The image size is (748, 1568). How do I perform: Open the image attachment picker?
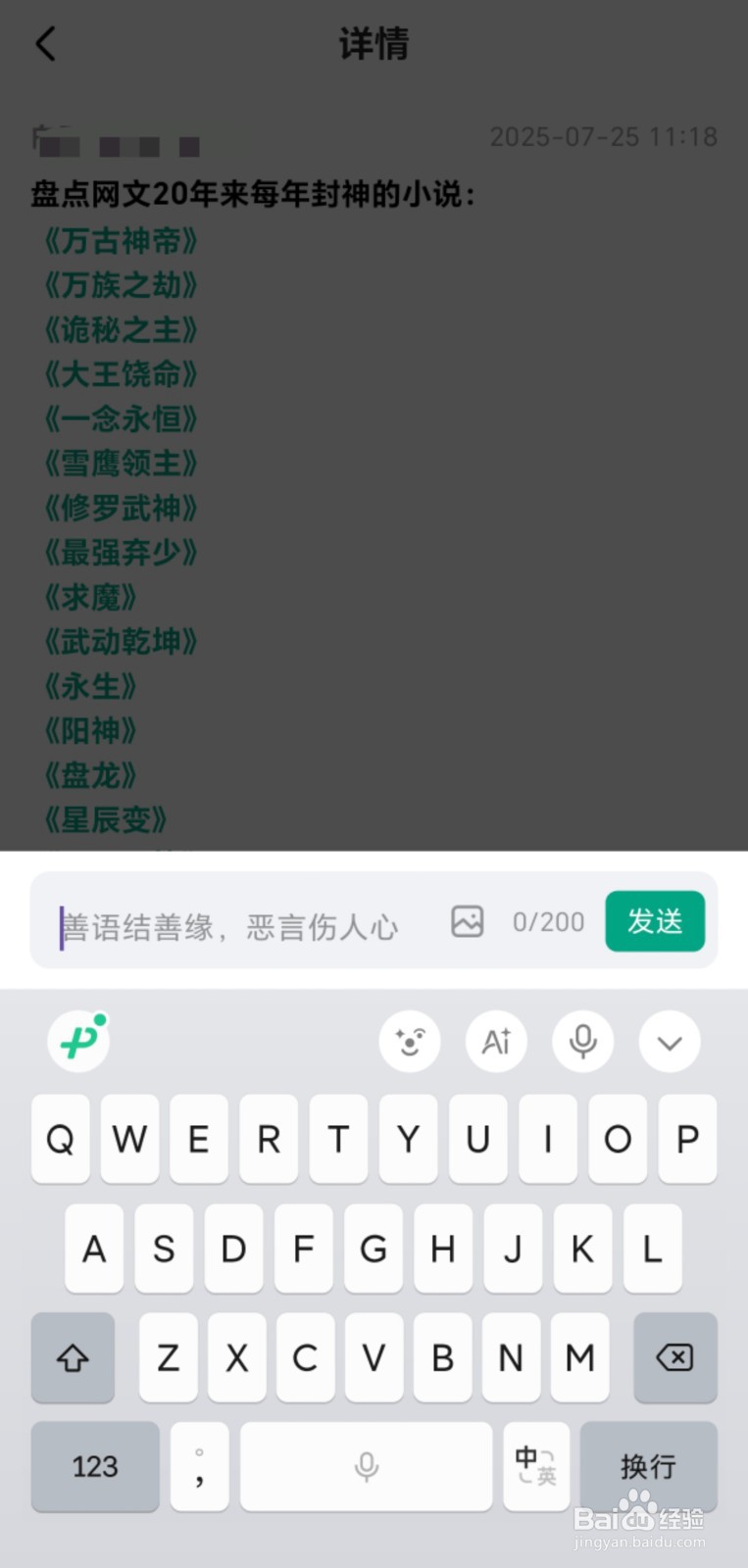pos(467,921)
